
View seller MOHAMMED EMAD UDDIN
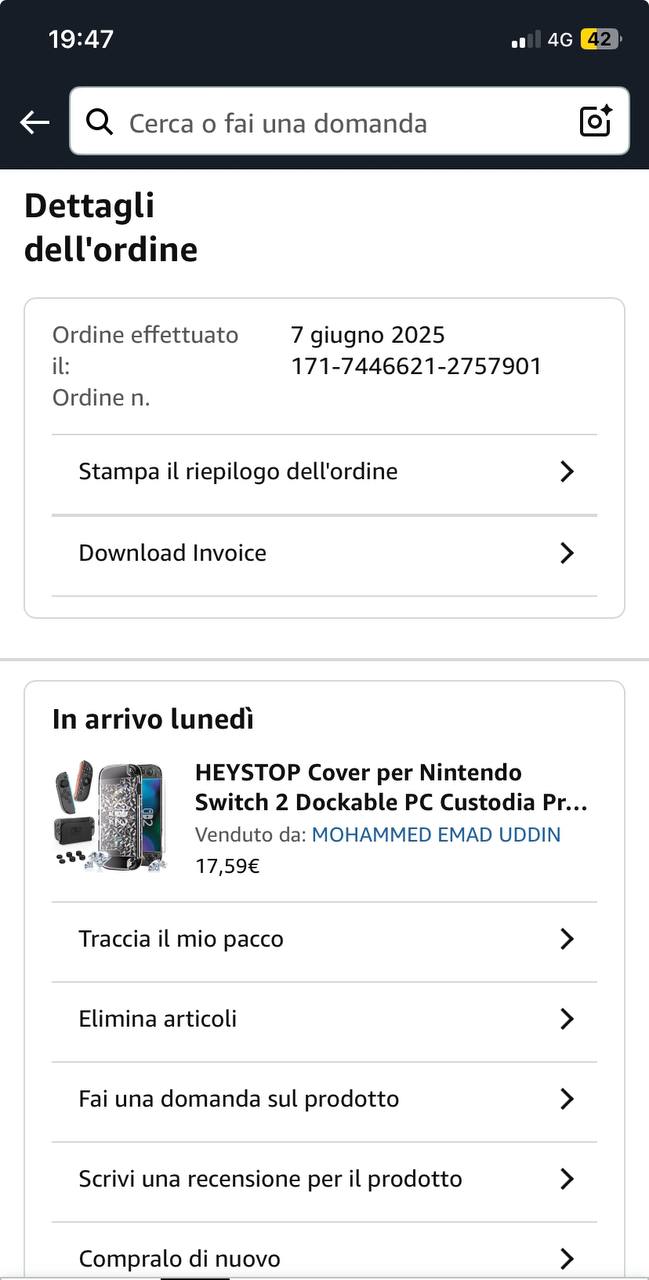point(436,835)
